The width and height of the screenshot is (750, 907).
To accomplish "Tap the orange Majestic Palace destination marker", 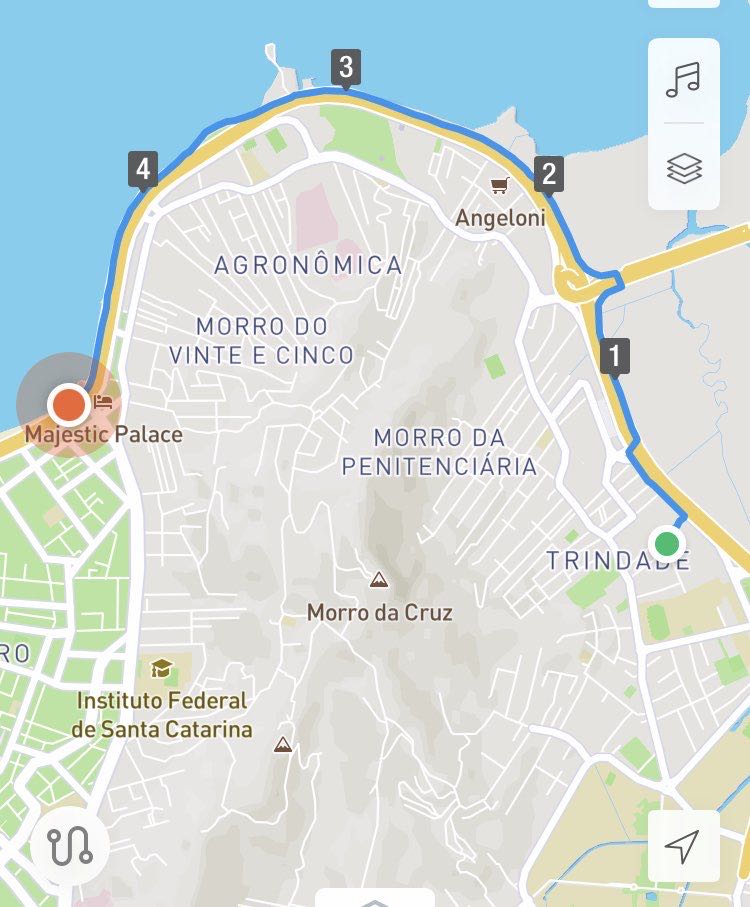I will pyautogui.click(x=69, y=405).
